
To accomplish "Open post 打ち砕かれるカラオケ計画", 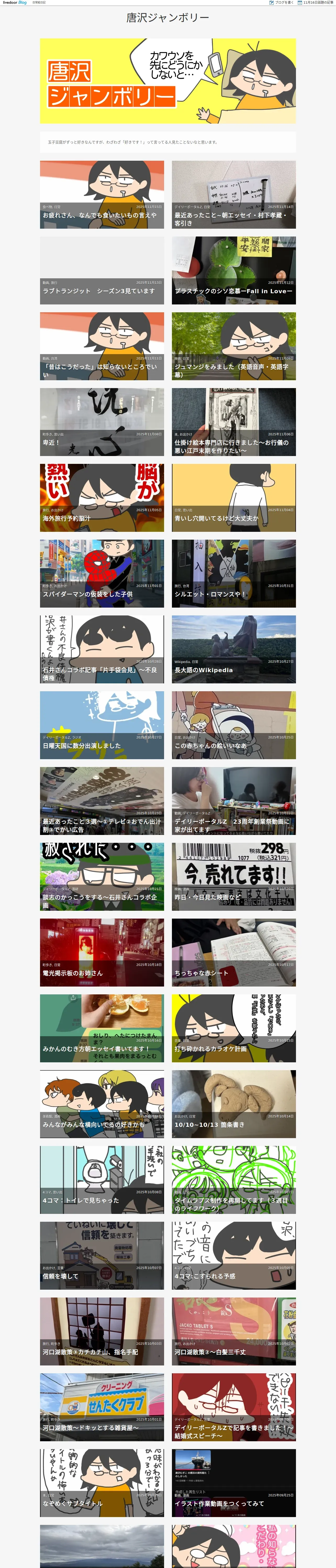I will tap(234, 1028).
